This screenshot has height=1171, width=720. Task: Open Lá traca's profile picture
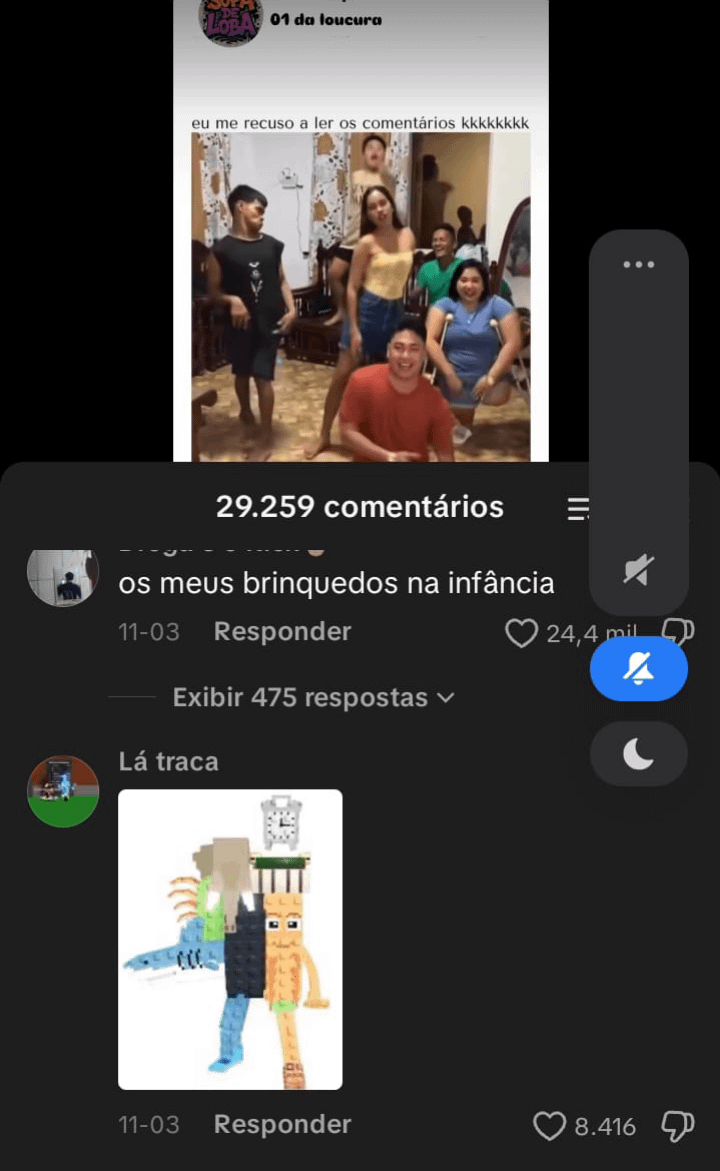(x=62, y=791)
